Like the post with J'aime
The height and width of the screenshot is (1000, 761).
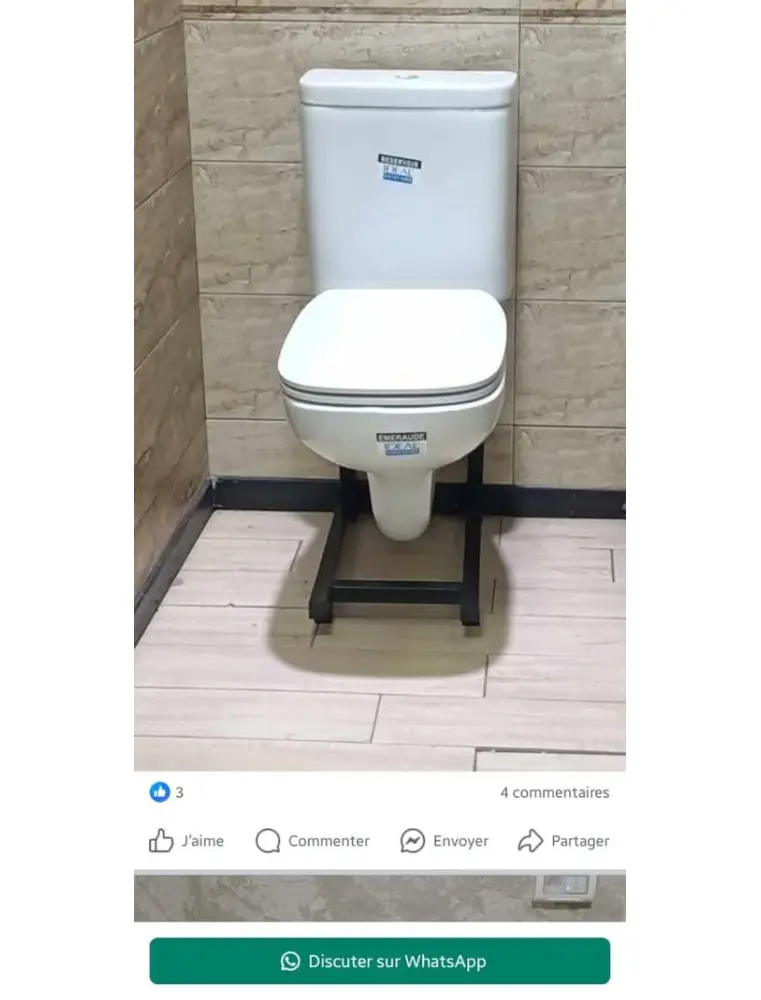pyautogui.click(x=186, y=841)
